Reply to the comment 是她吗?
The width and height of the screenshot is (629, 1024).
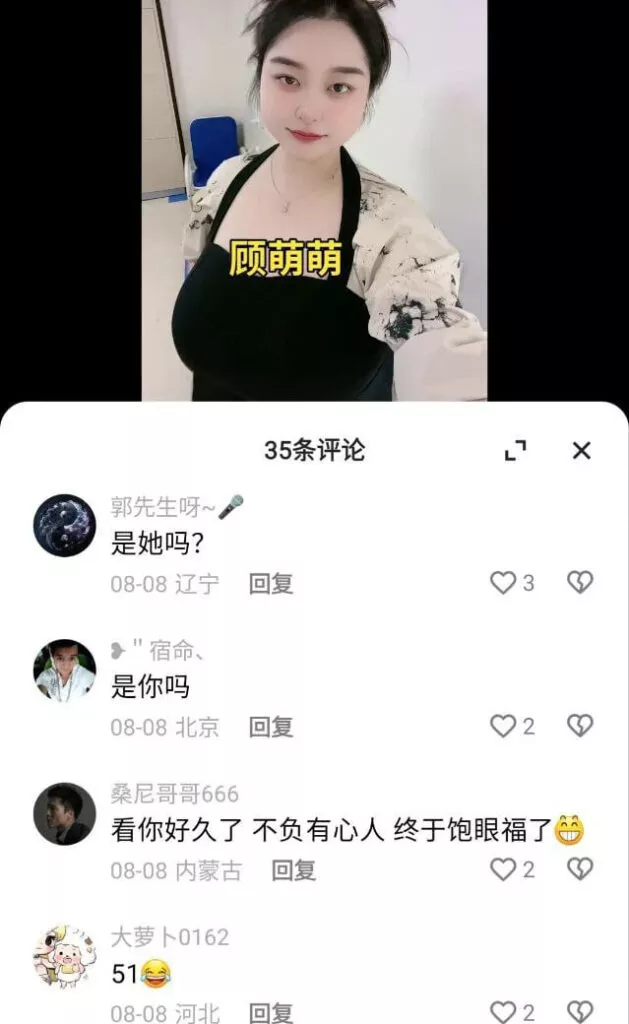point(270,584)
